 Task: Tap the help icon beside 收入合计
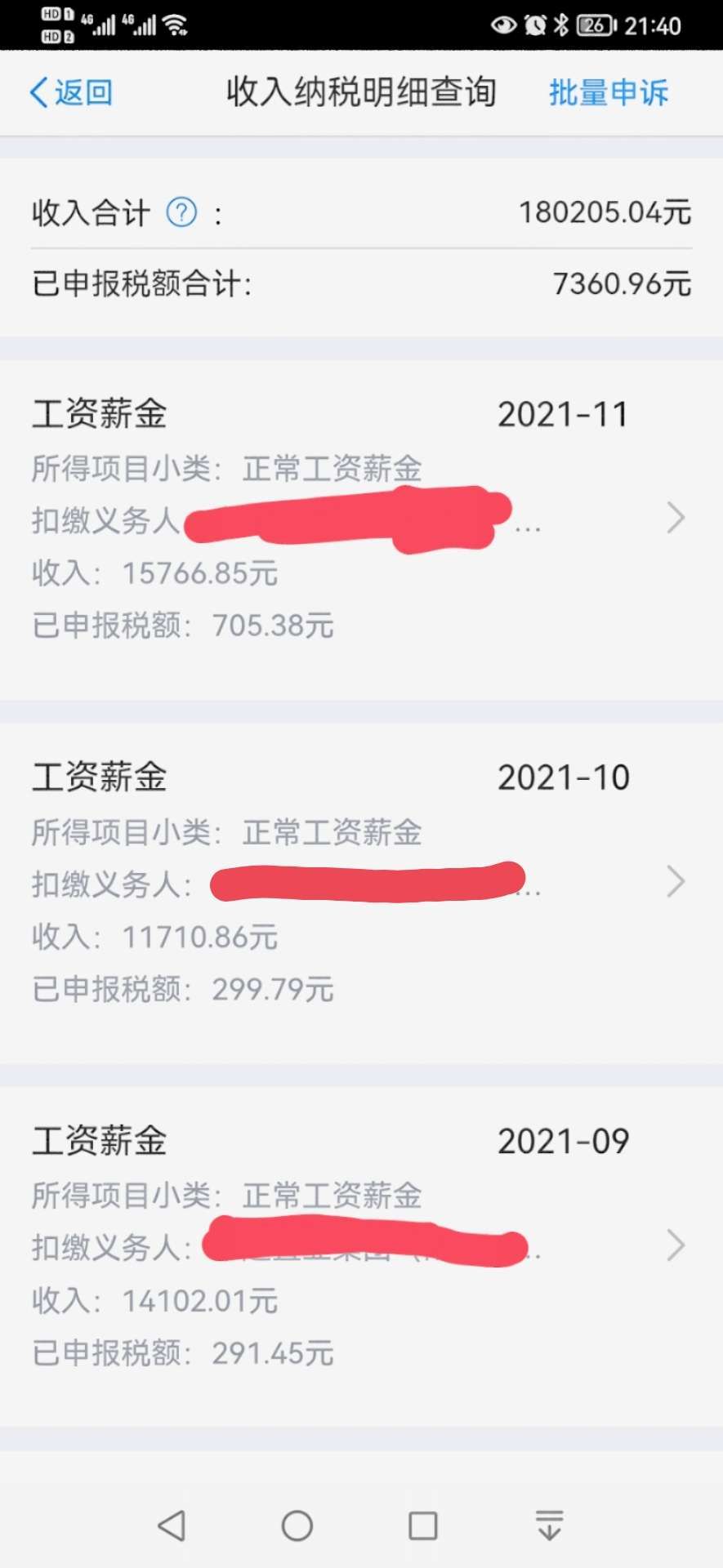pyautogui.click(x=181, y=213)
